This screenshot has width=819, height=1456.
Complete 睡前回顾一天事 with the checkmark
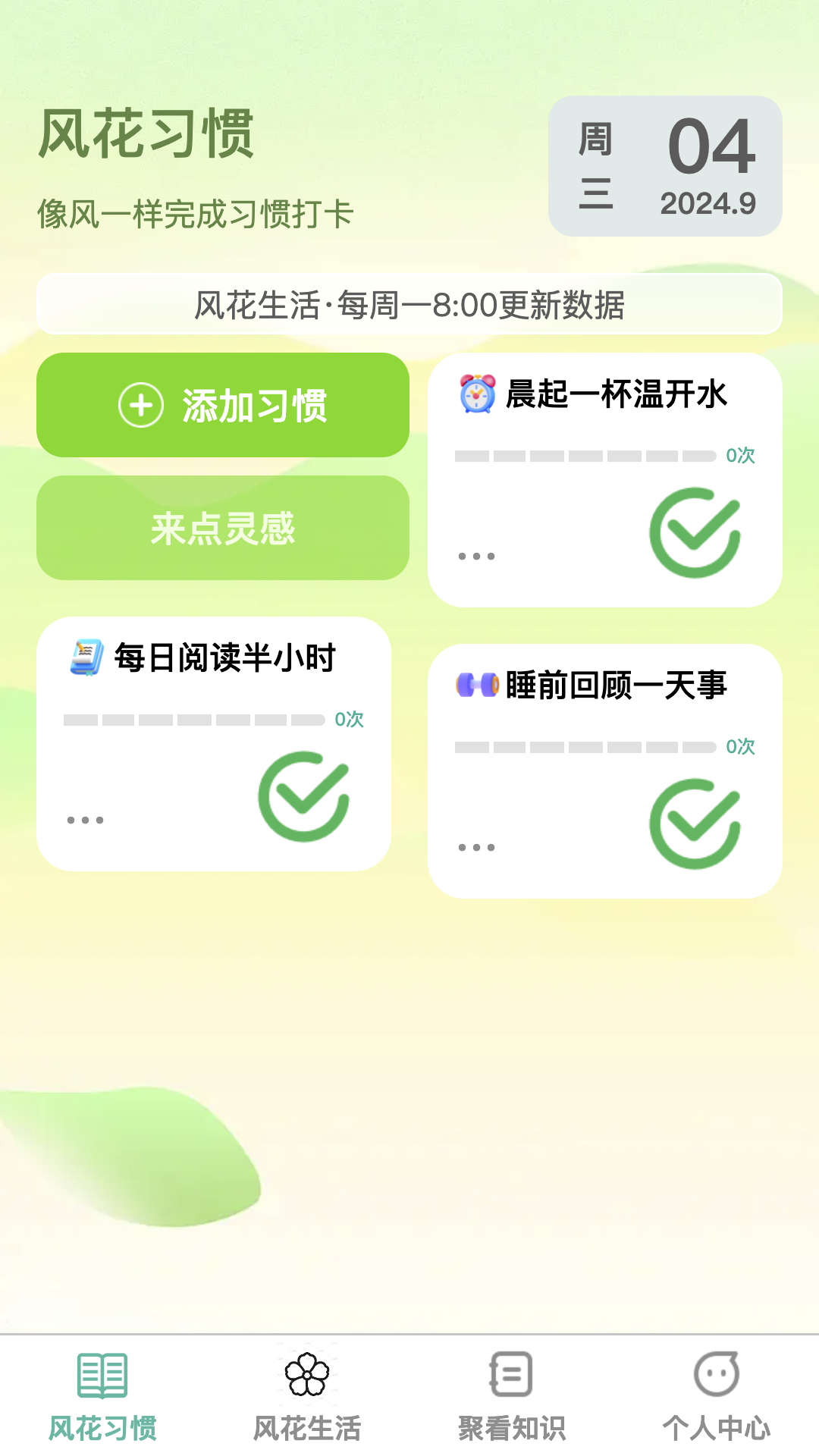[x=695, y=825]
